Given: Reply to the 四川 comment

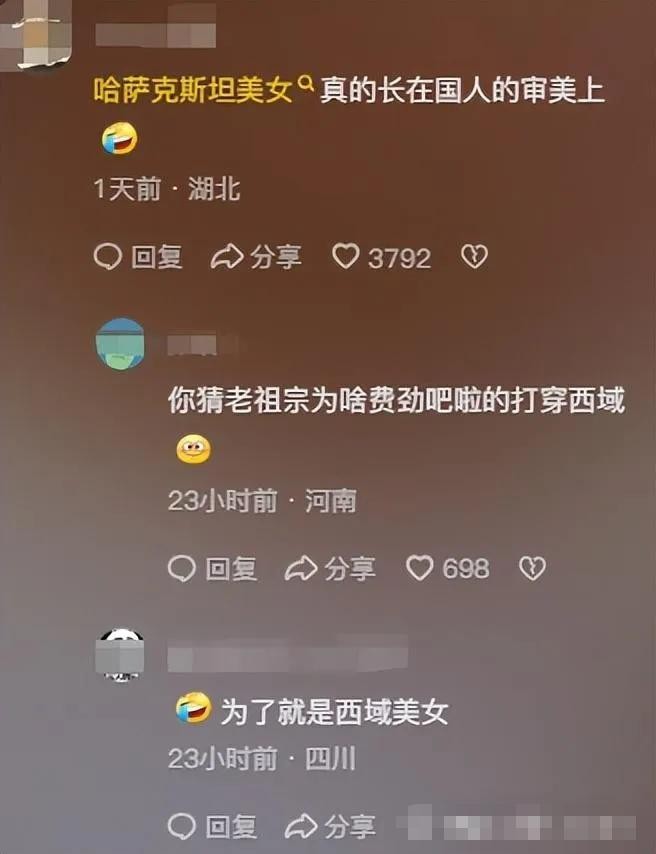Looking at the screenshot, I should click(x=212, y=826).
